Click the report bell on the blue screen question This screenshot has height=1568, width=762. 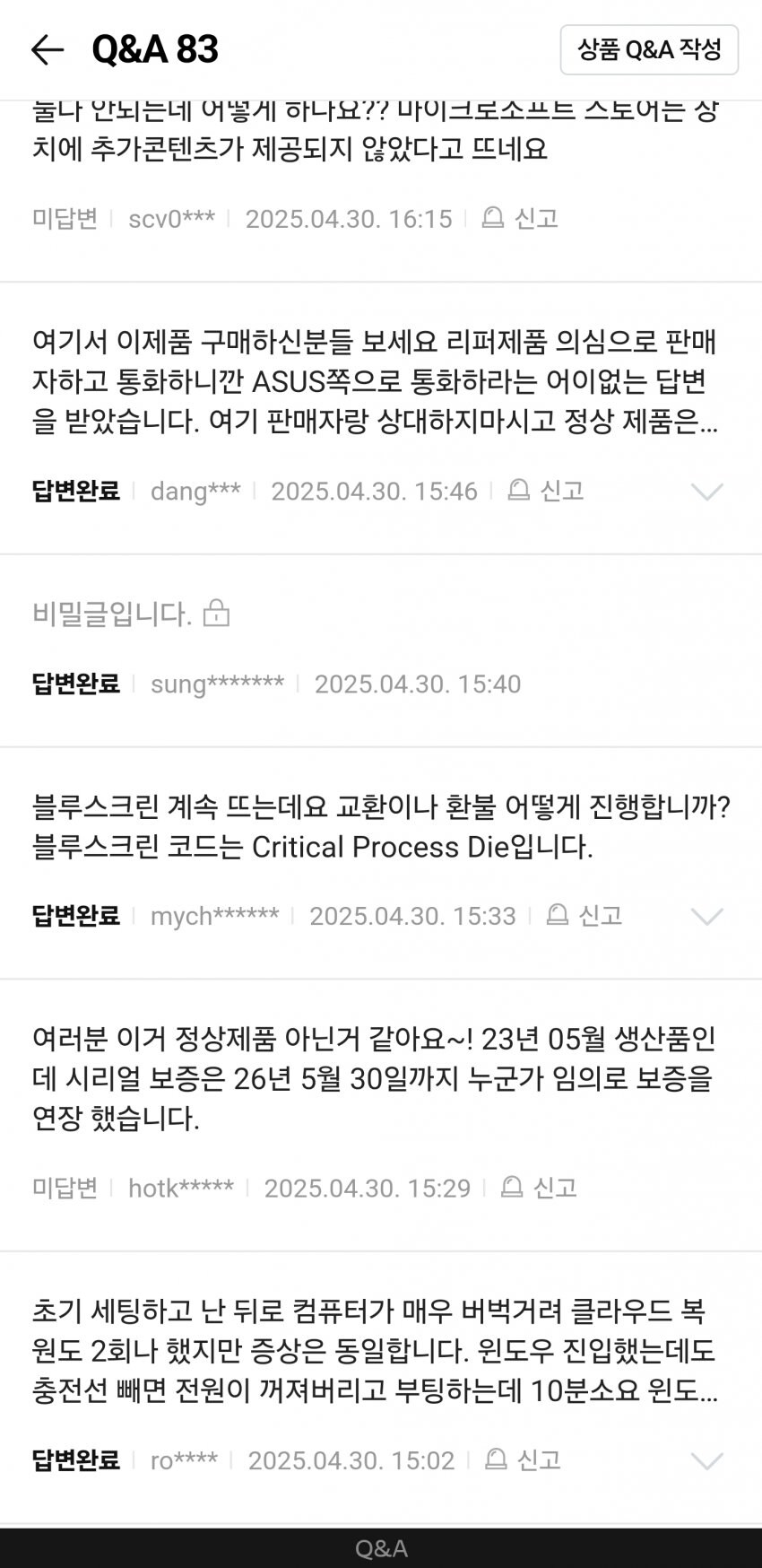555,915
